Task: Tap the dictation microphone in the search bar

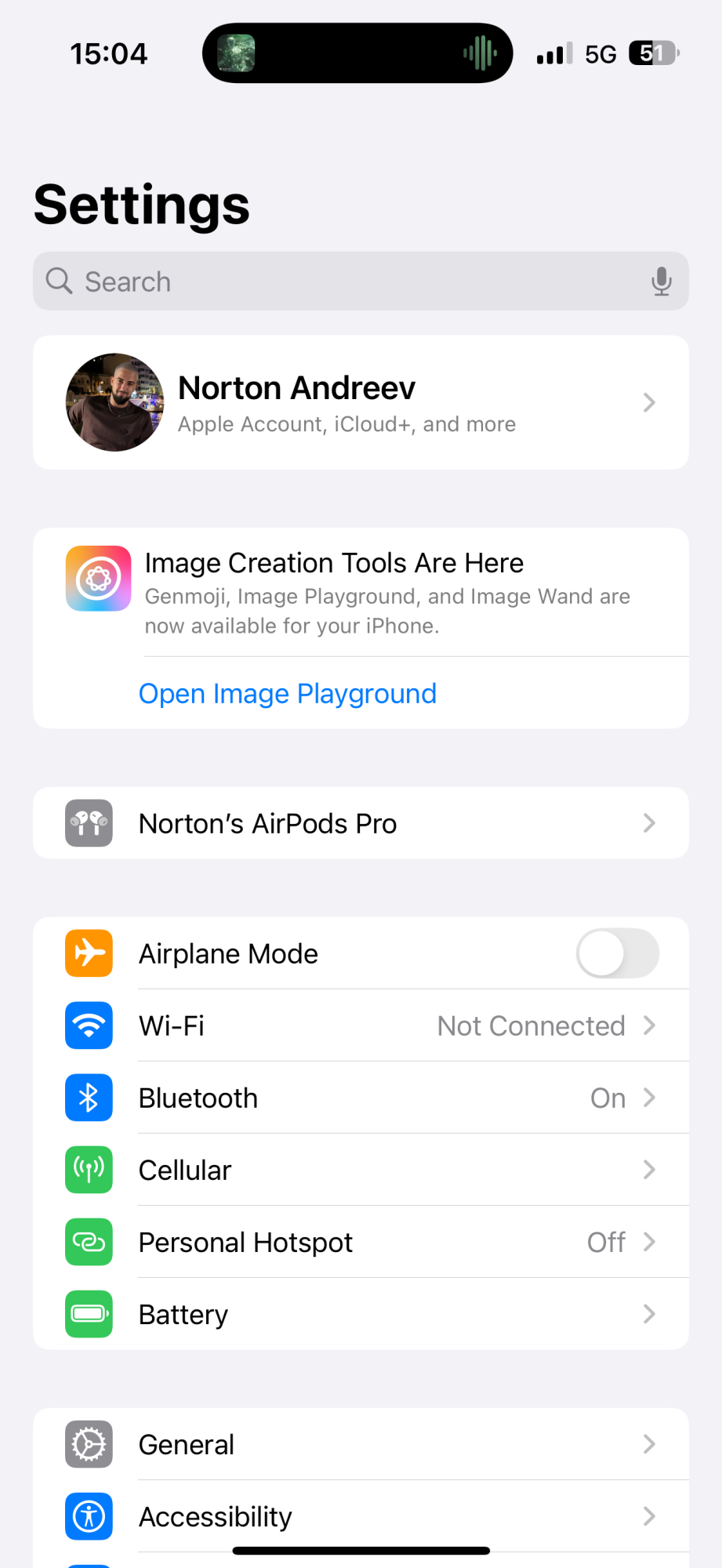Action: point(661,281)
